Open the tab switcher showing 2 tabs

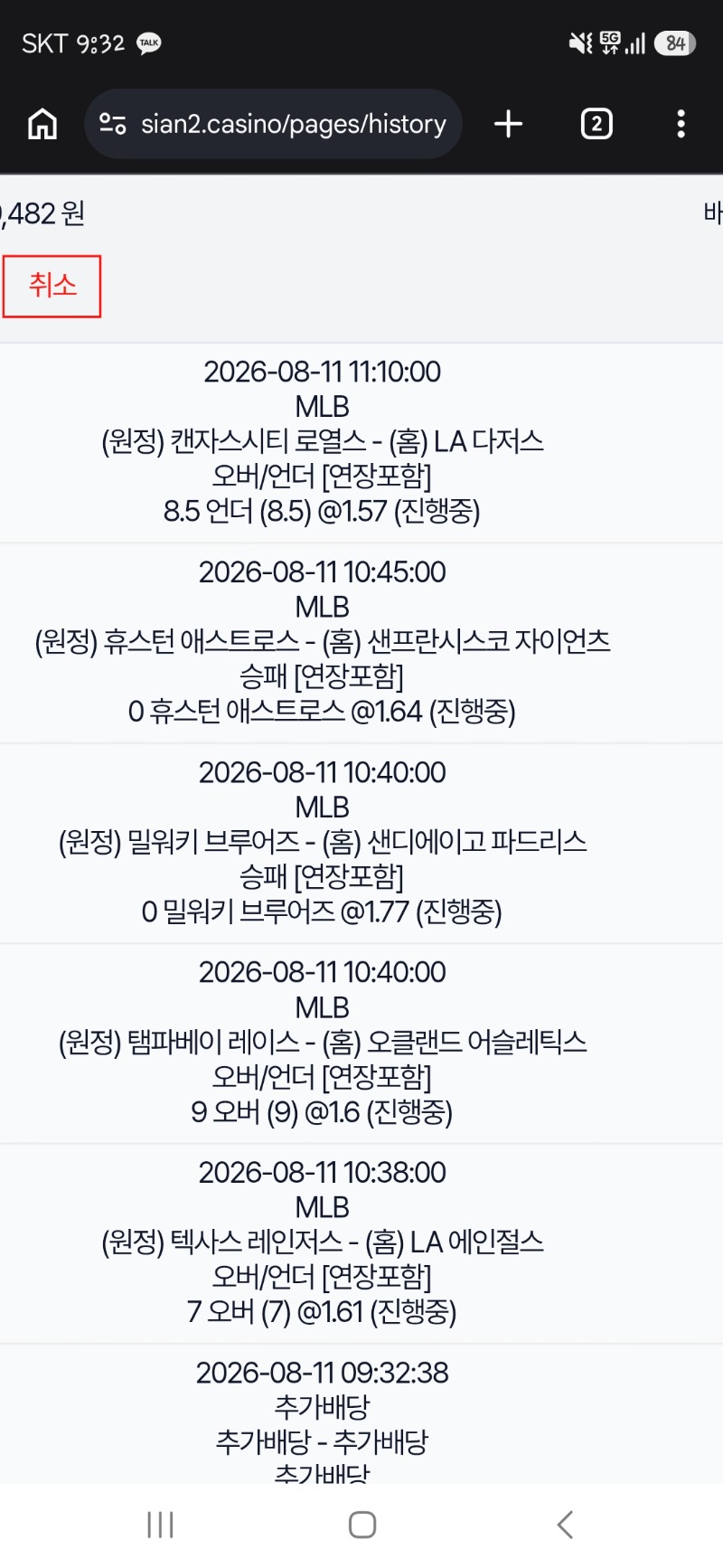[596, 124]
